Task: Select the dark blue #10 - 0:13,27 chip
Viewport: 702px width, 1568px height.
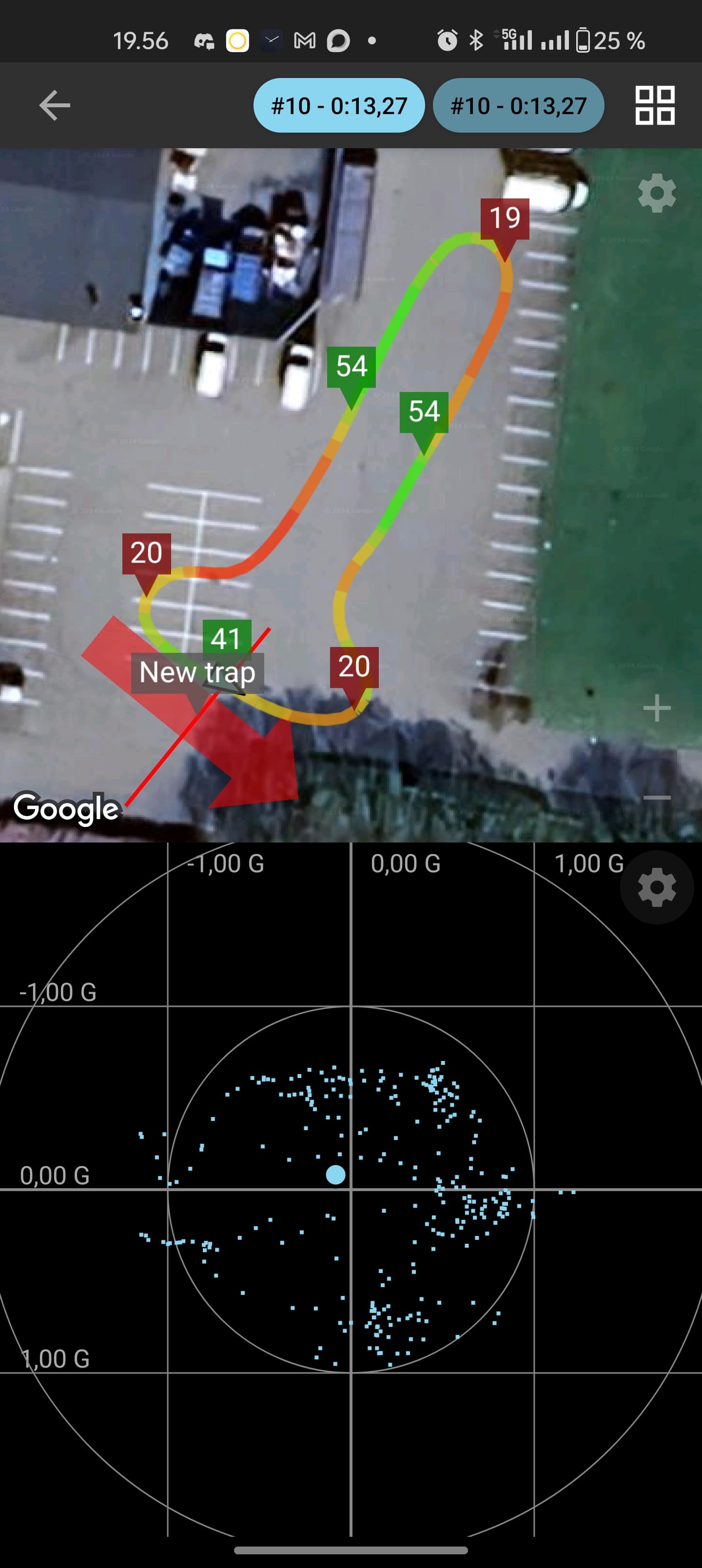Action: point(519,105)
